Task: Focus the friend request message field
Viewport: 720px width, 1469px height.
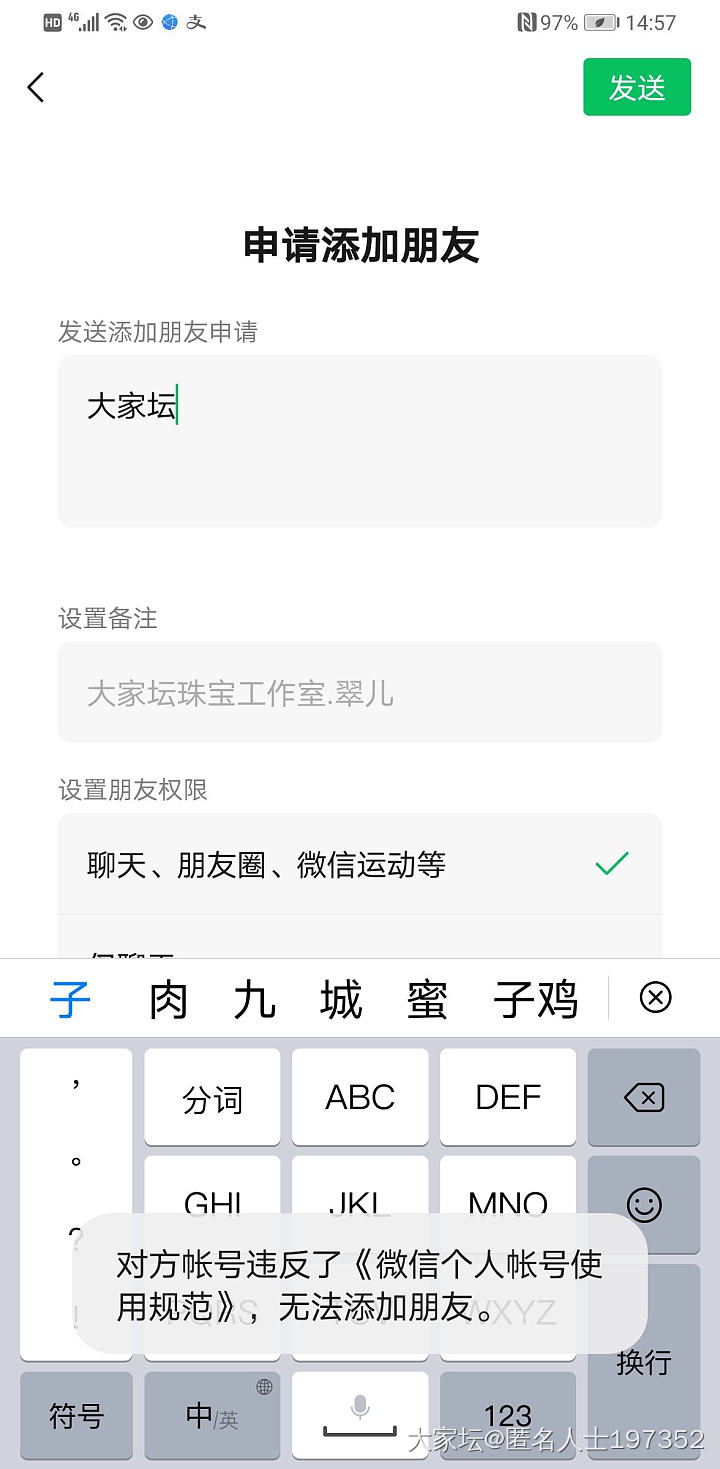Action: coord(360,440)
